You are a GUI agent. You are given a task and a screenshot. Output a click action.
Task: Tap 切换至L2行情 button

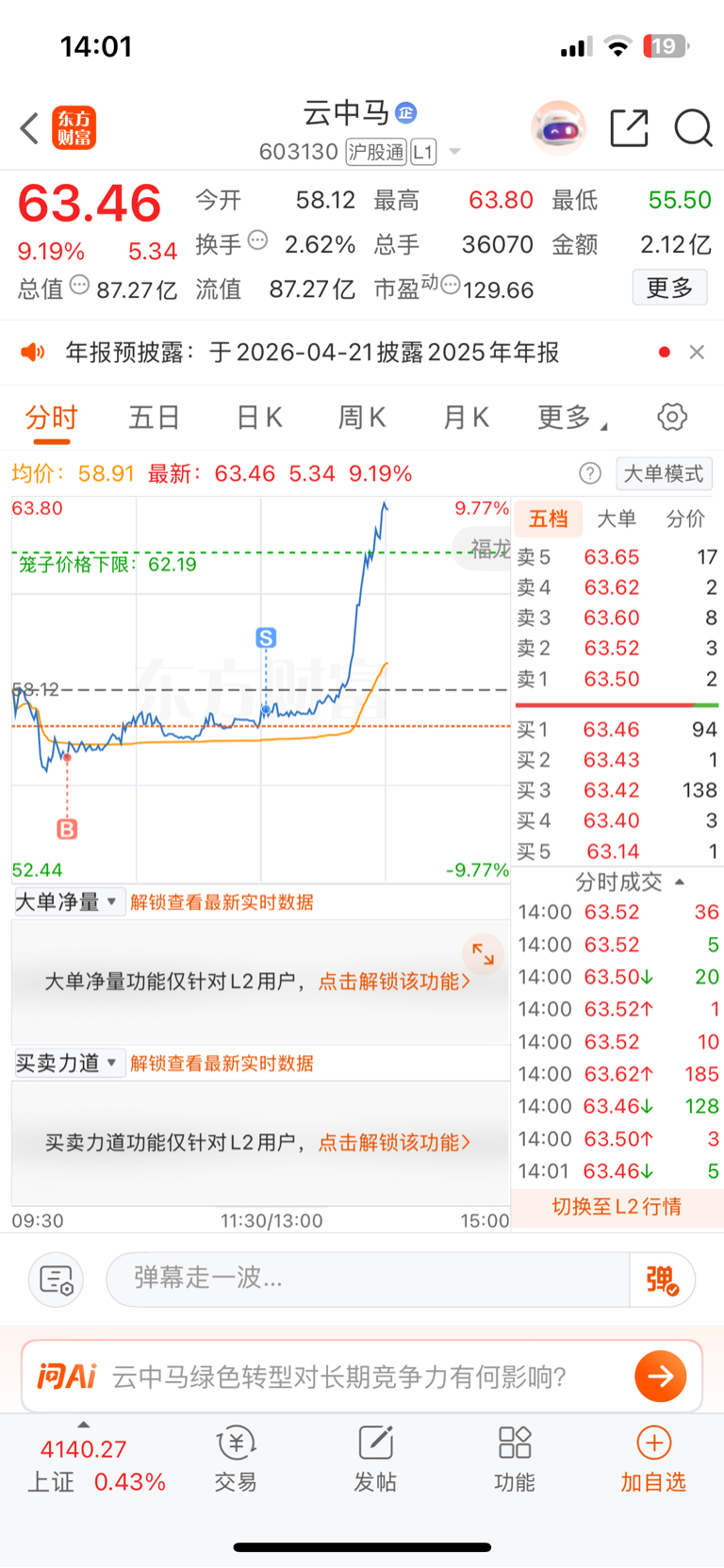coord(617,1207)
